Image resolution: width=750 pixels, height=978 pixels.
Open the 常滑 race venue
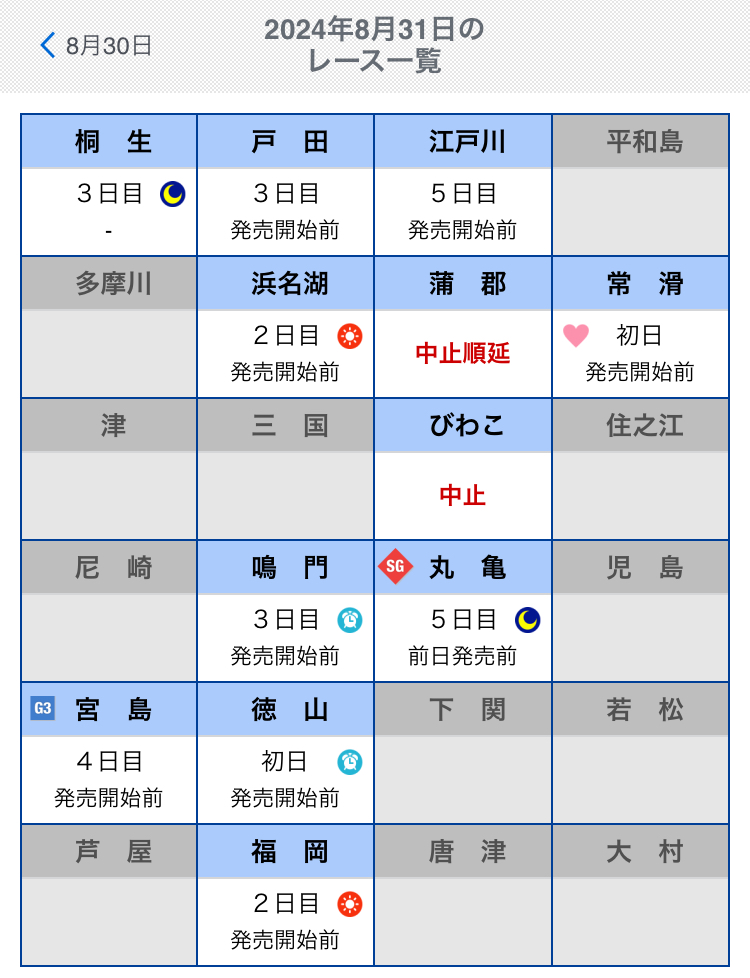(x=640, y=327)
